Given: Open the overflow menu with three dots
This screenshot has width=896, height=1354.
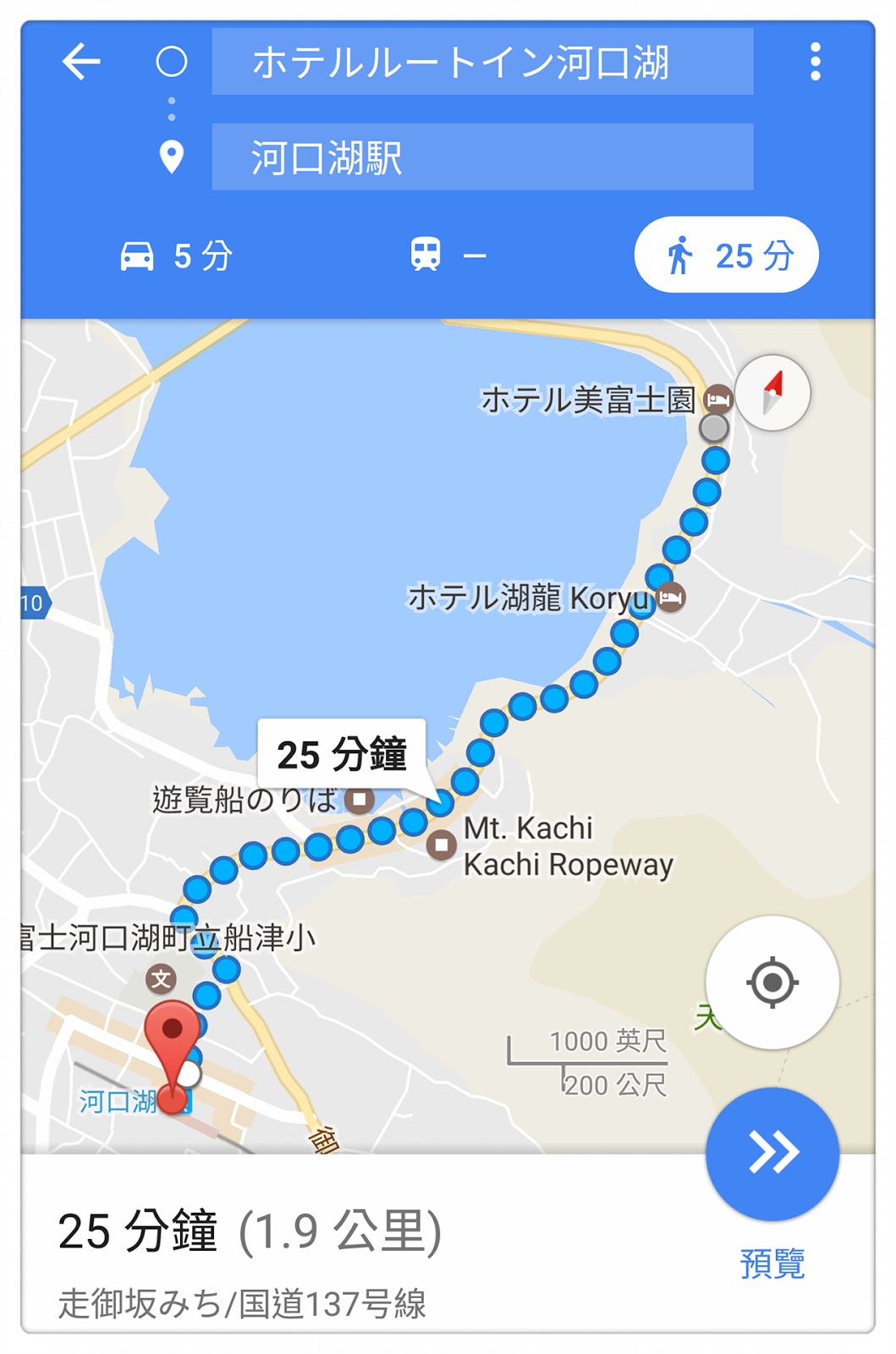Looking at the screenshot, I should pos(815,62).
